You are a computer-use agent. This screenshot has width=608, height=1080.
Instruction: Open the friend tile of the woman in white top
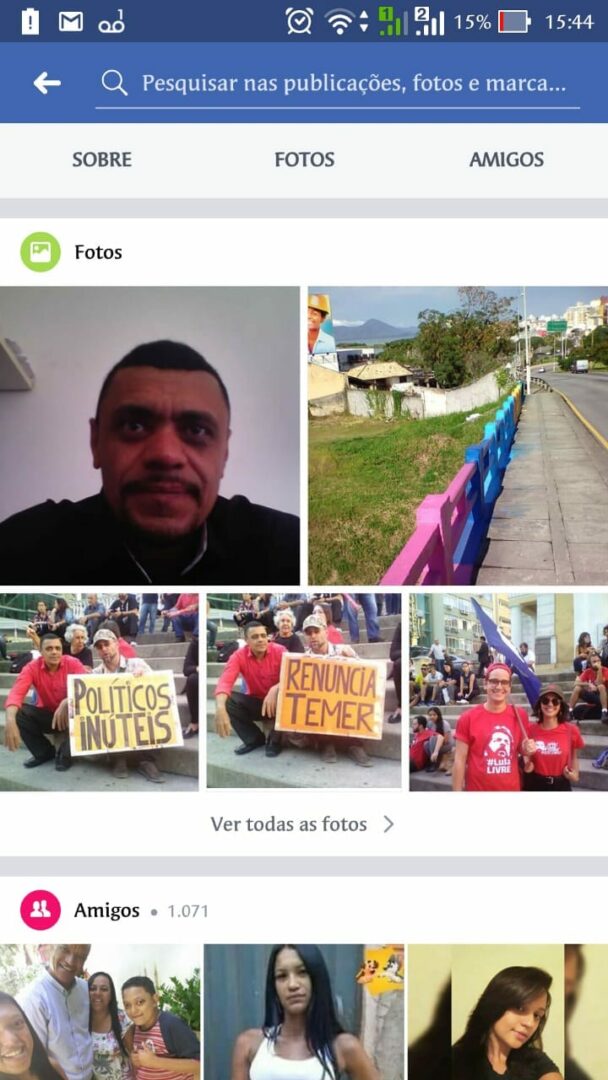point(303,1010)
